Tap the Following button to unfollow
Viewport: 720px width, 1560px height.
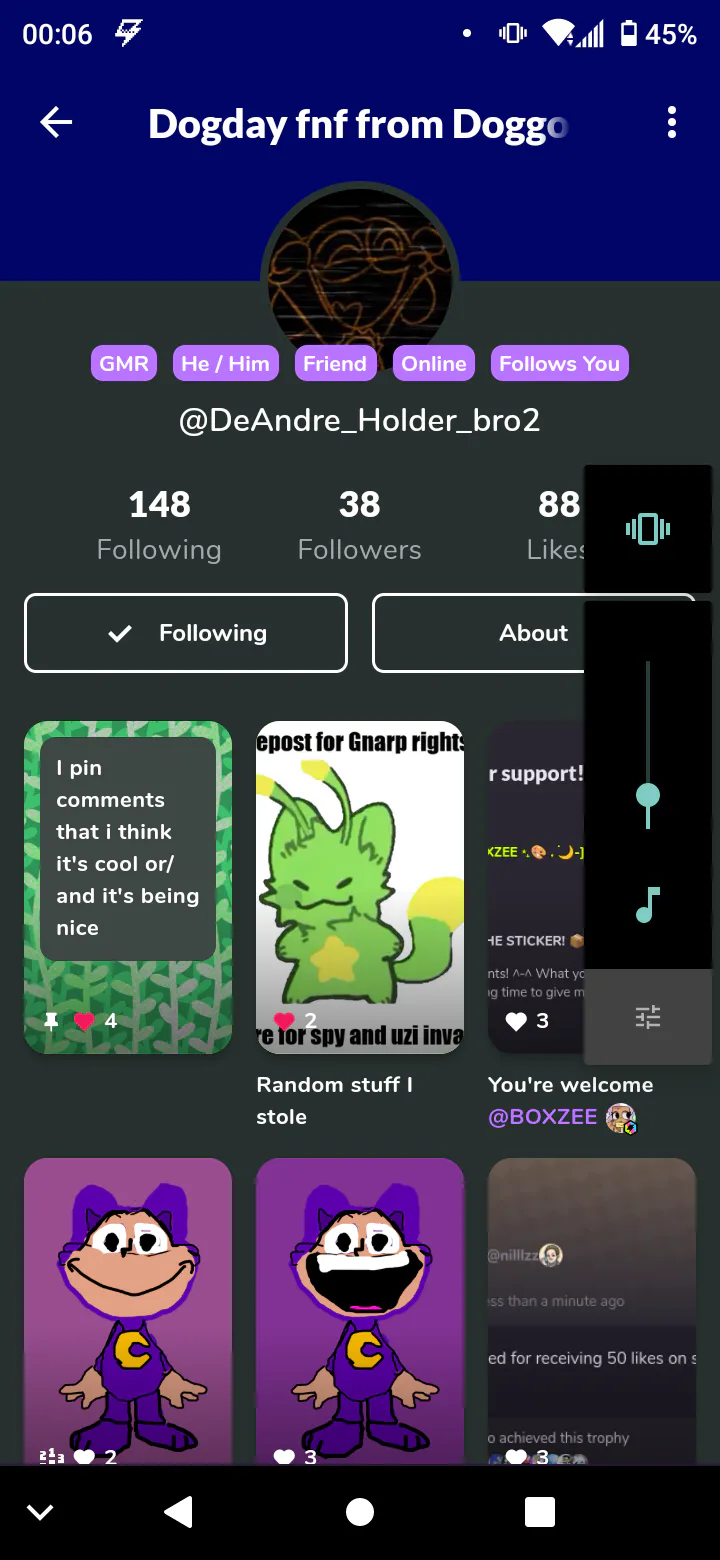pyautogui.click(x=186, y=633)
